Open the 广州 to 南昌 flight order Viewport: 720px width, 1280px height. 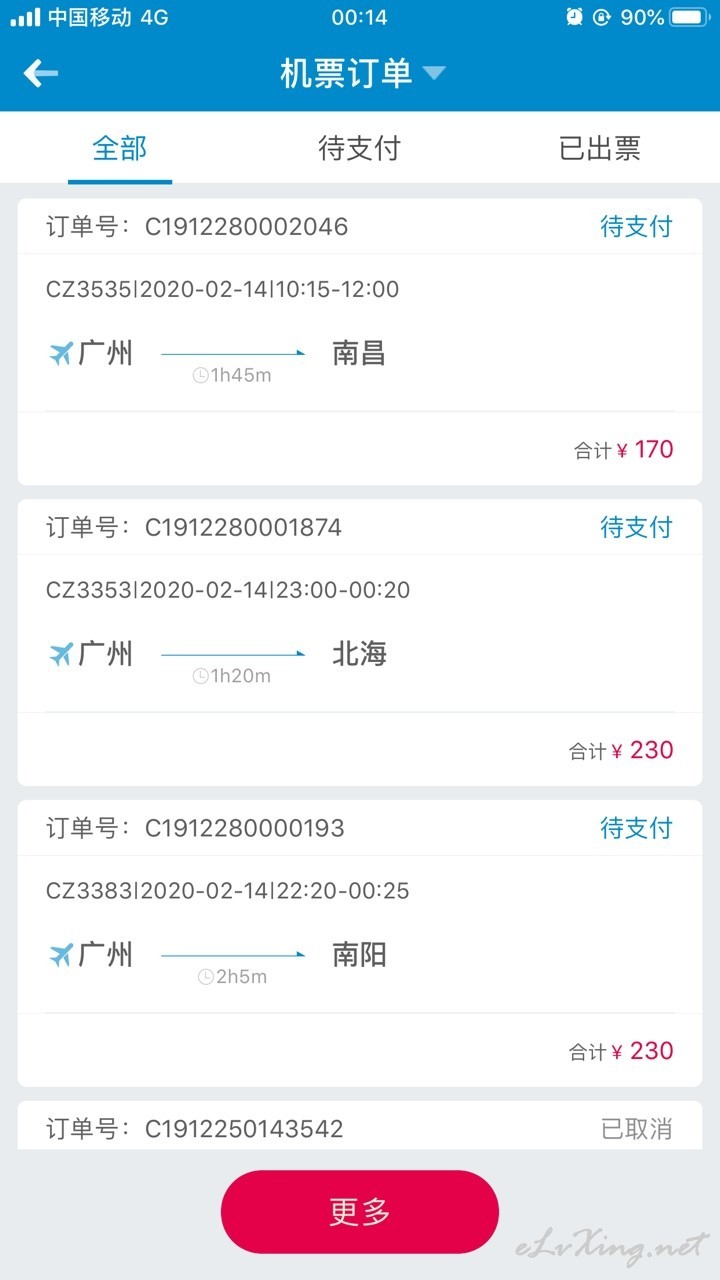point(360,342)
